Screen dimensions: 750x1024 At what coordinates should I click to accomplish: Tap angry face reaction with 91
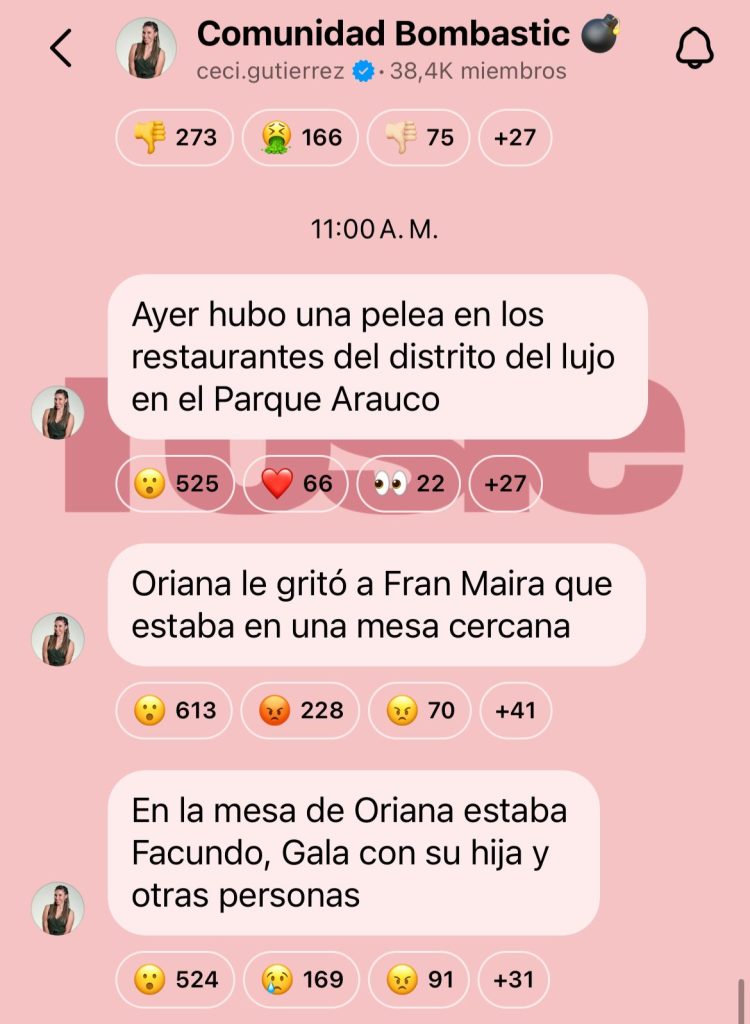click(x=419, y=979)
